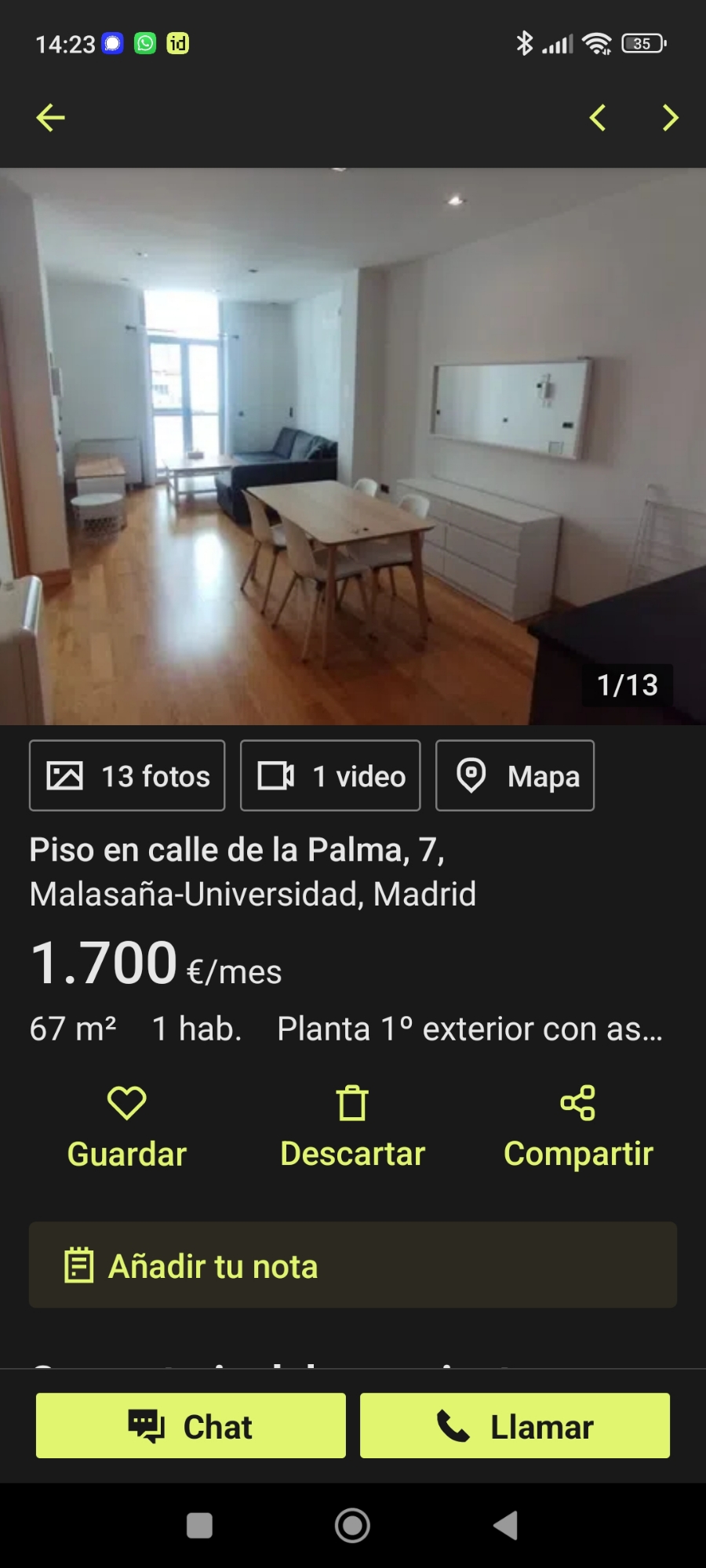Screen dimensions: 706x1568
Task: Call the advertiser with Llamar
Action: coord(515,1425)
